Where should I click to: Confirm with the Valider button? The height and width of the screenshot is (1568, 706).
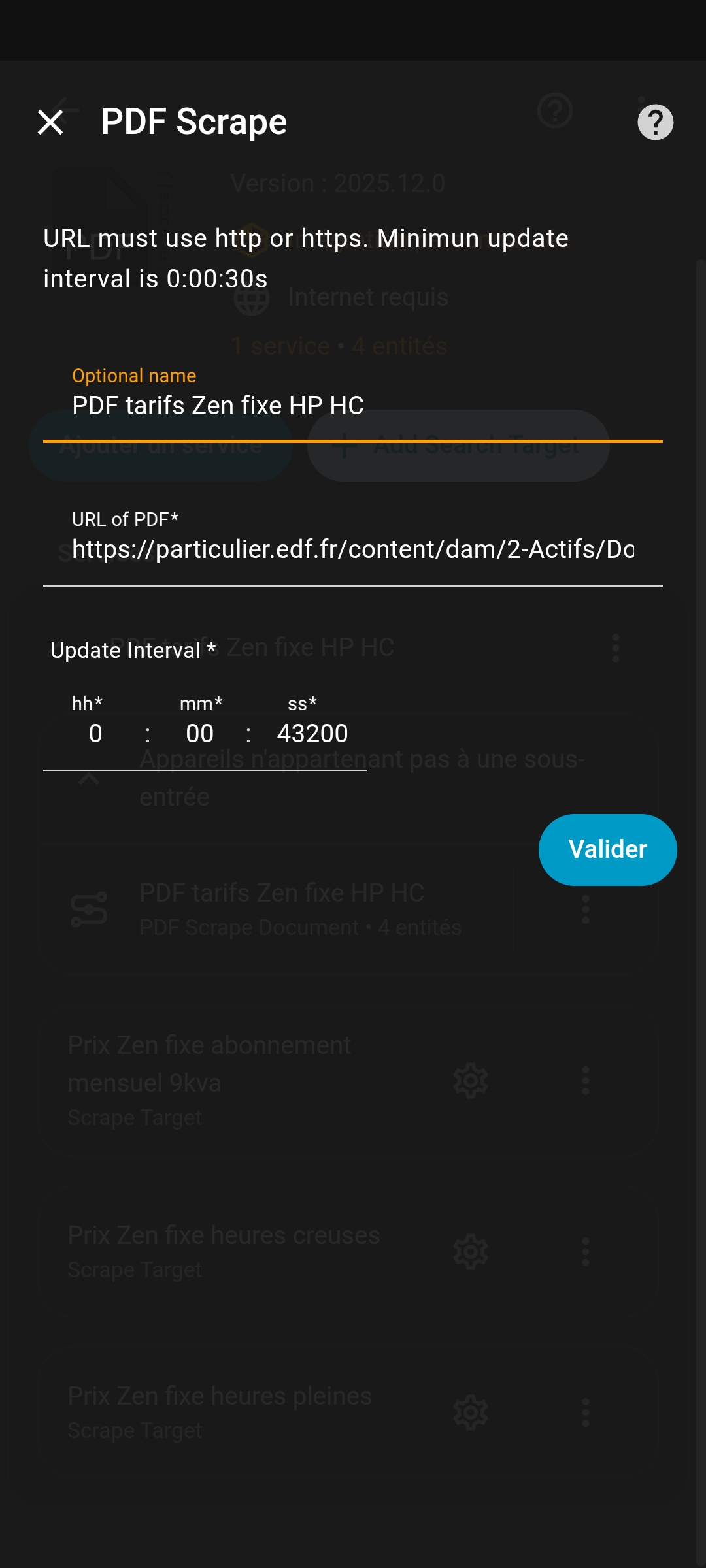607,849
